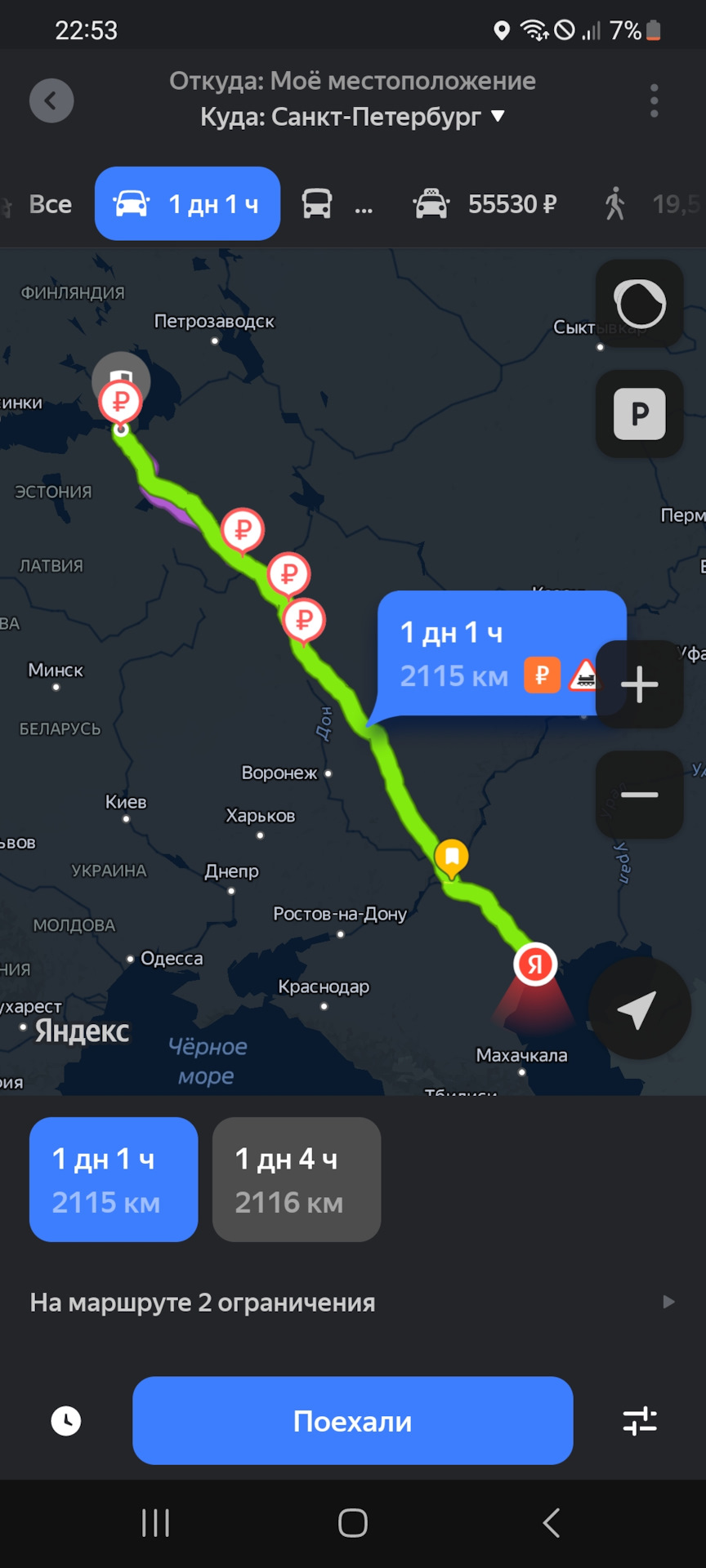Viewport: 706px width, 1568px height.
Task: Set the departure time with the clock icon
Action: 66,1421
